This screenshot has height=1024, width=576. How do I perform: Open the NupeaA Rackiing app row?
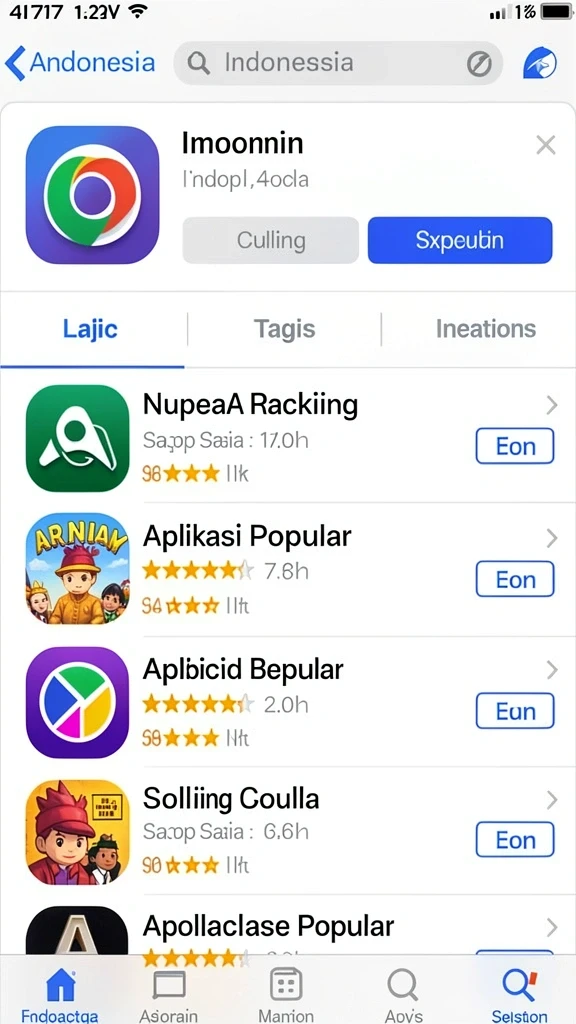pos(288,438)
